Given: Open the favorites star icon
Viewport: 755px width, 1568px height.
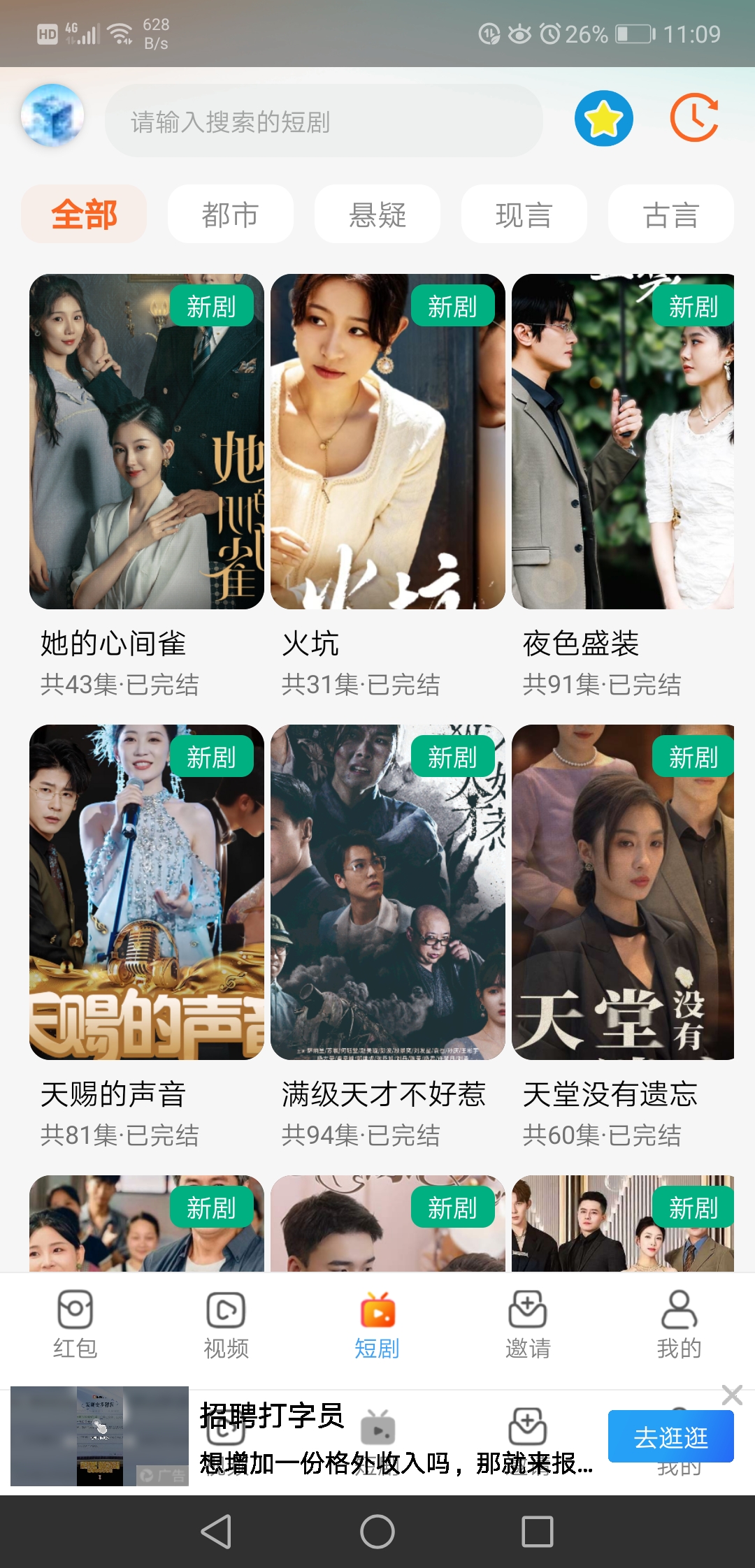Looking at the screenshot, I should (x=603, y=119).
